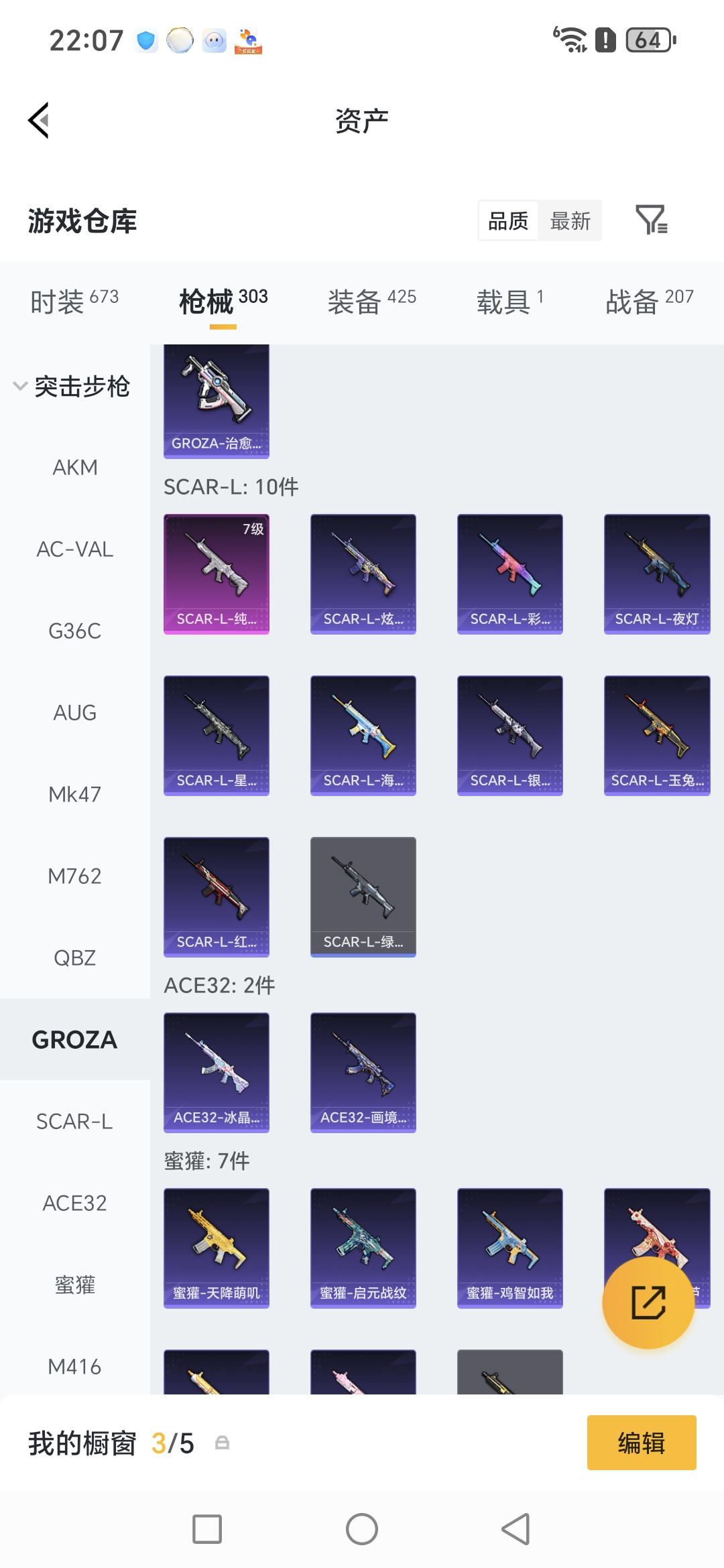Select M416 in the side list
Screen dimensions: 724x1568
tap(75, 1366)
